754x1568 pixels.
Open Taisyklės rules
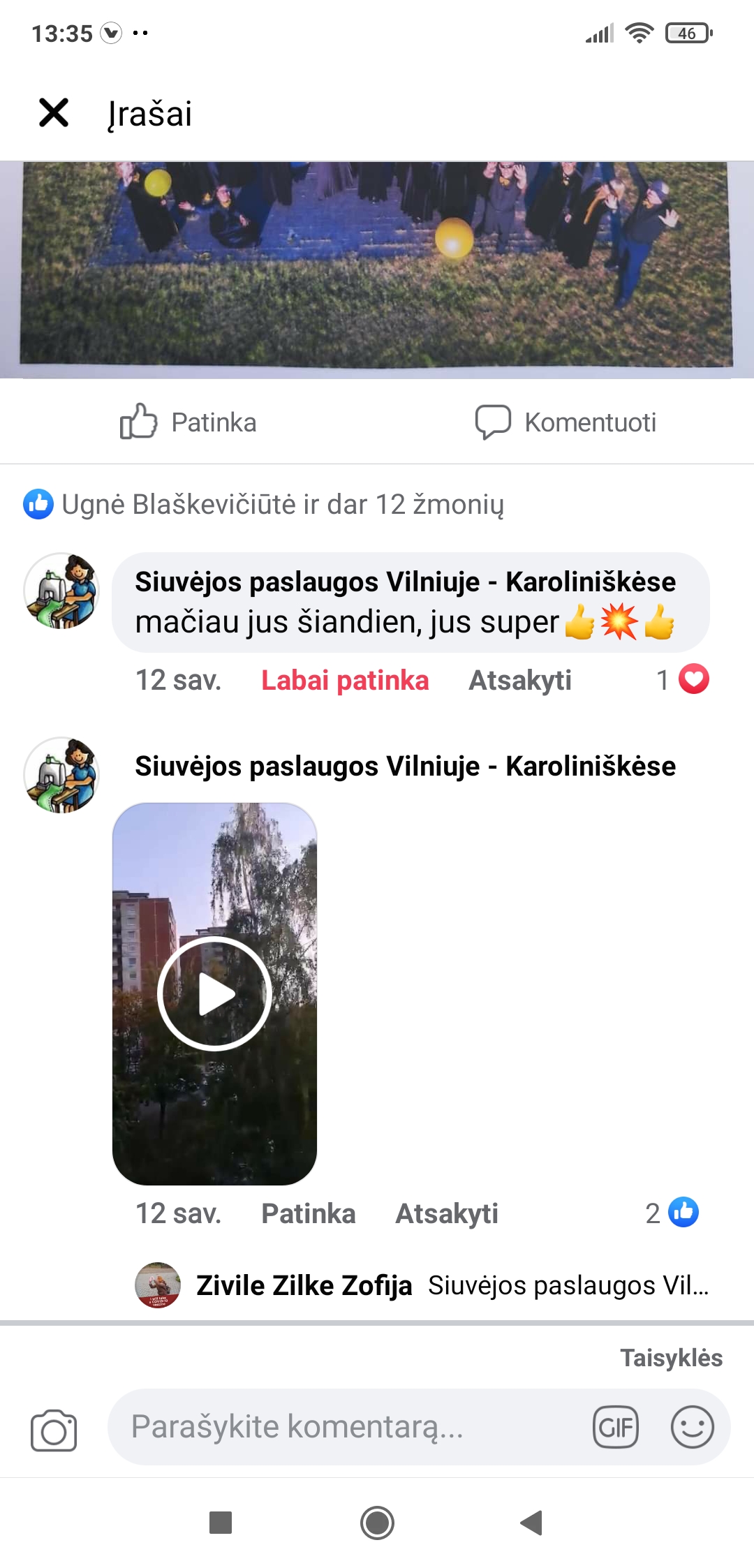671,1358
